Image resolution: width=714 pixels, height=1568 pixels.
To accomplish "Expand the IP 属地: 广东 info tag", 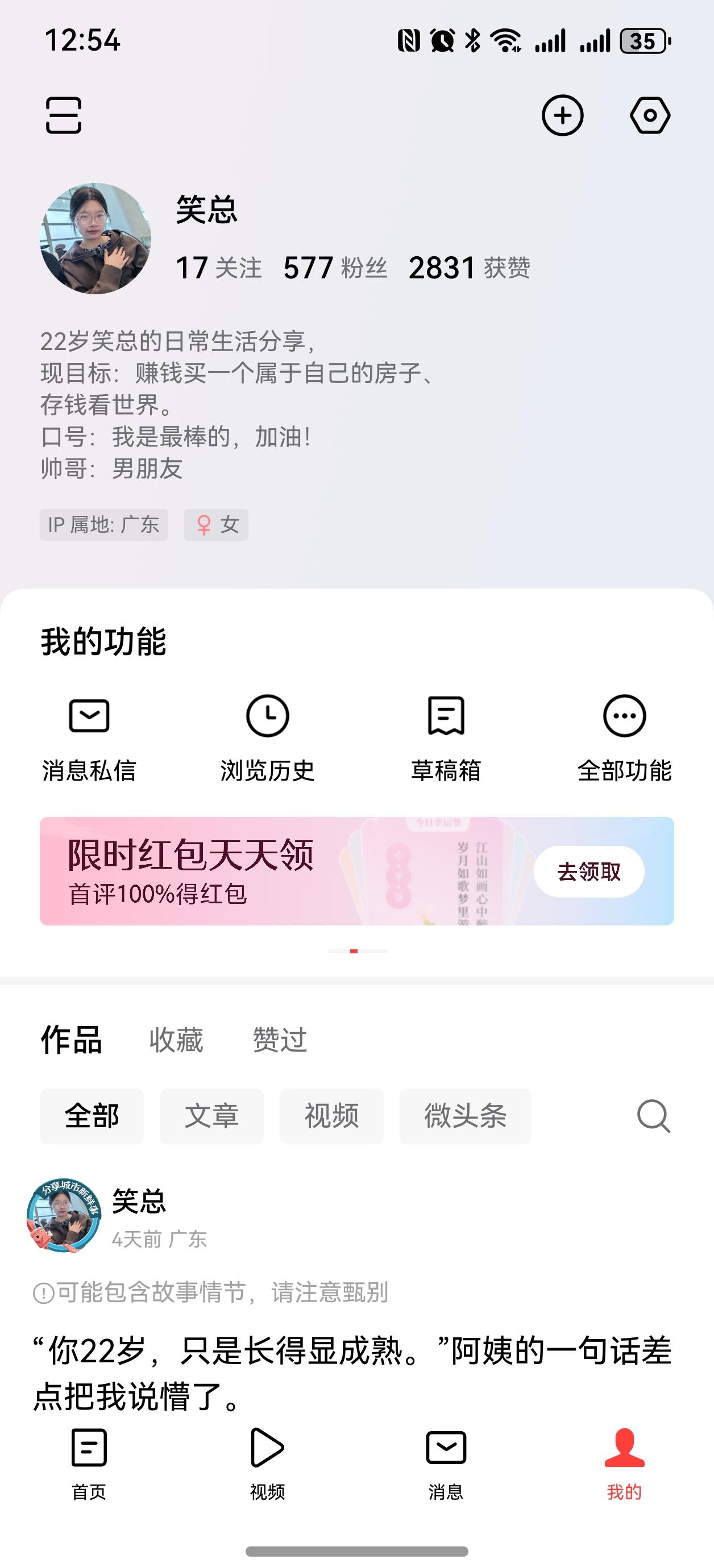I will coord(103,525).
